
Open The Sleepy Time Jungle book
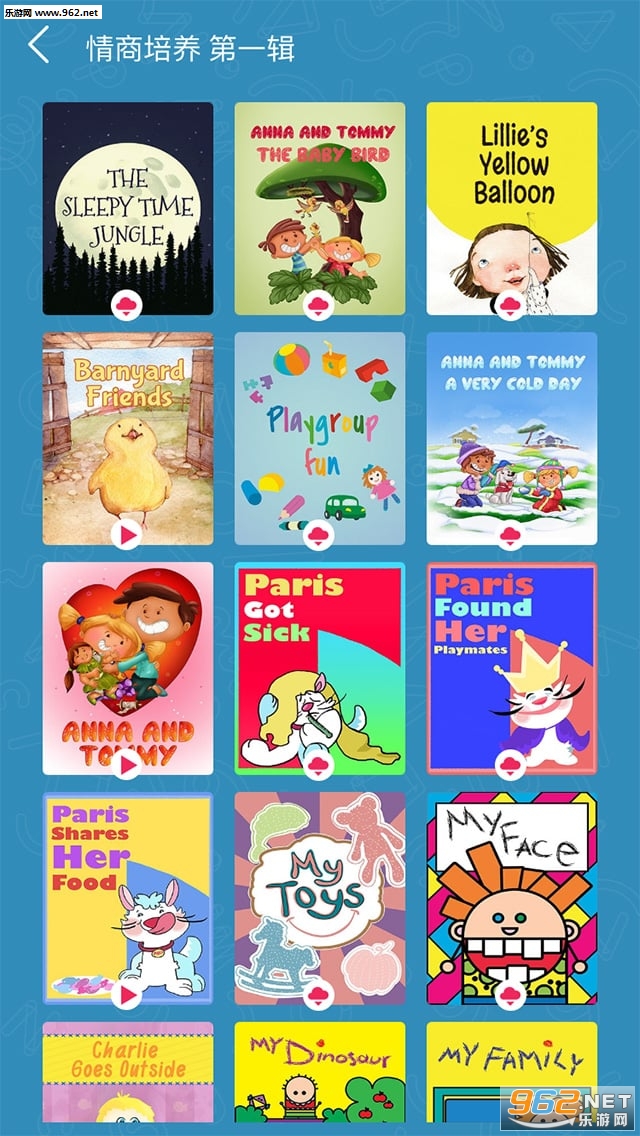128,208
